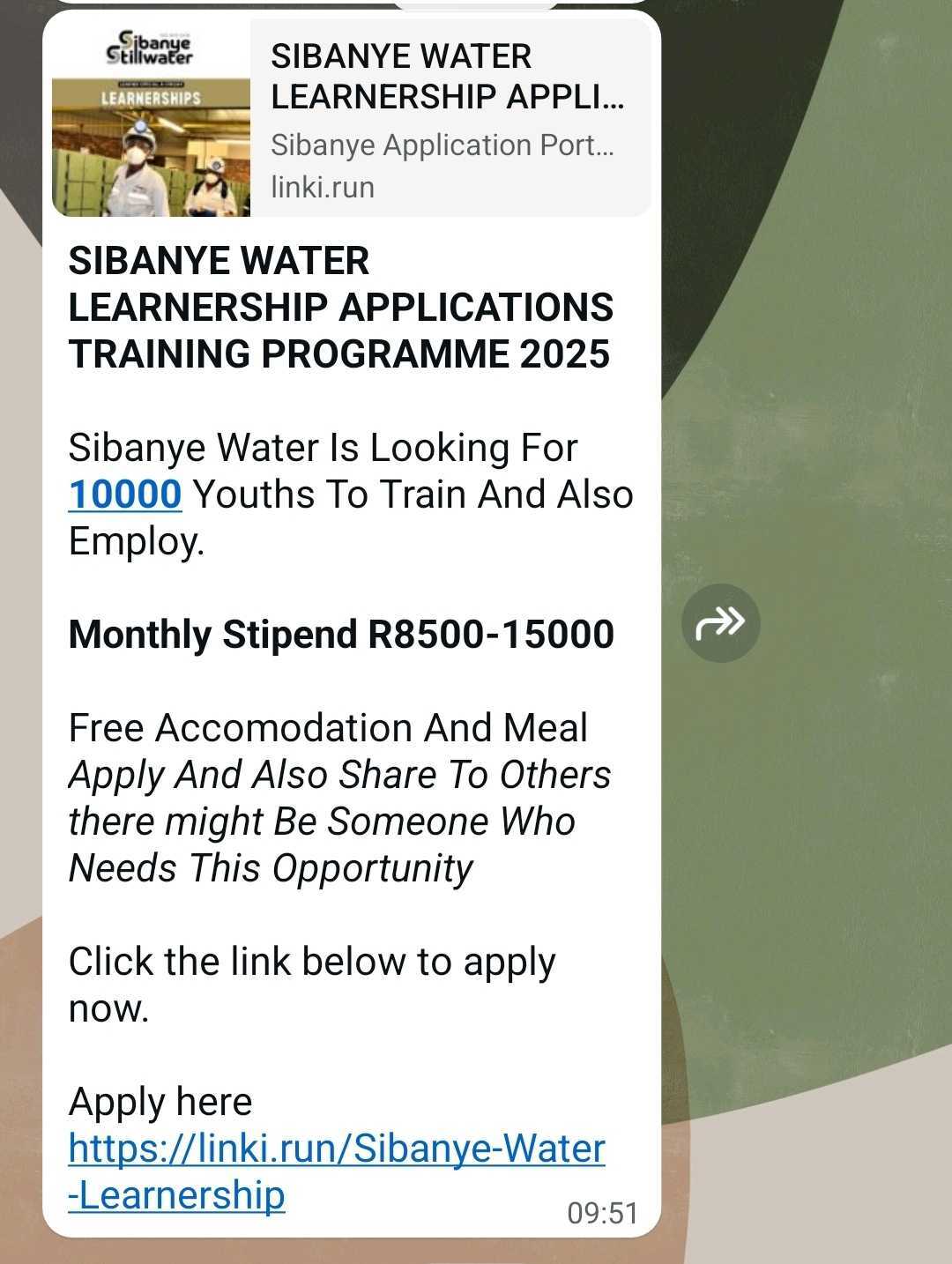Viewport: 952px width, 1264px height.
Task: Forward this message using the arrow icon
Action: point(720,623)
